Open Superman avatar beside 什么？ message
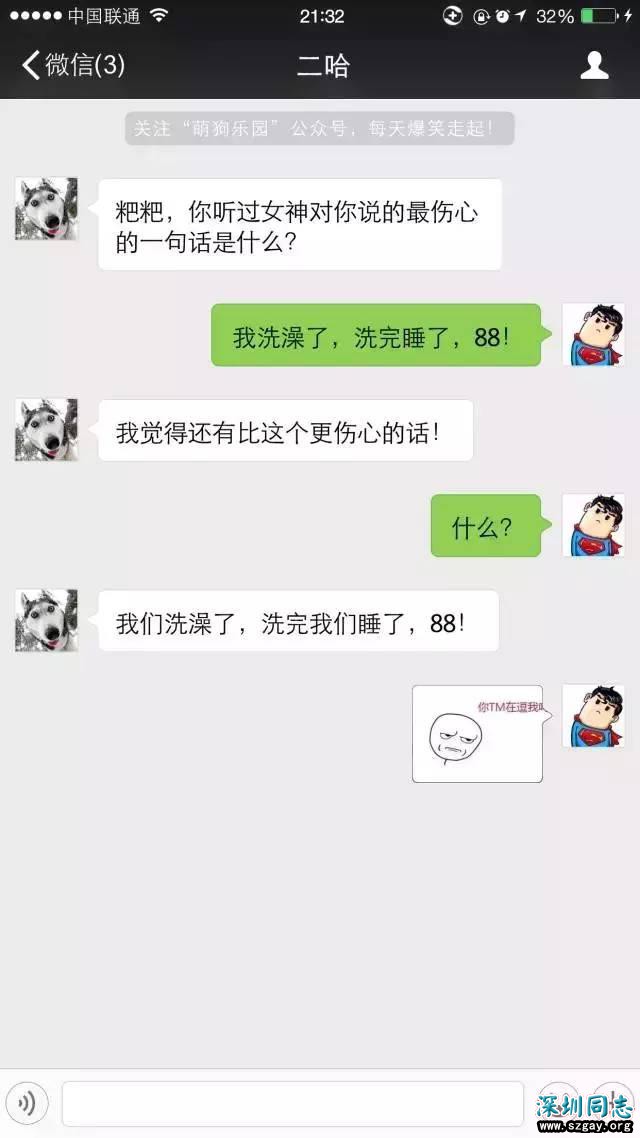Viewport: 640px width, 1138px height. tap(593, 525)
